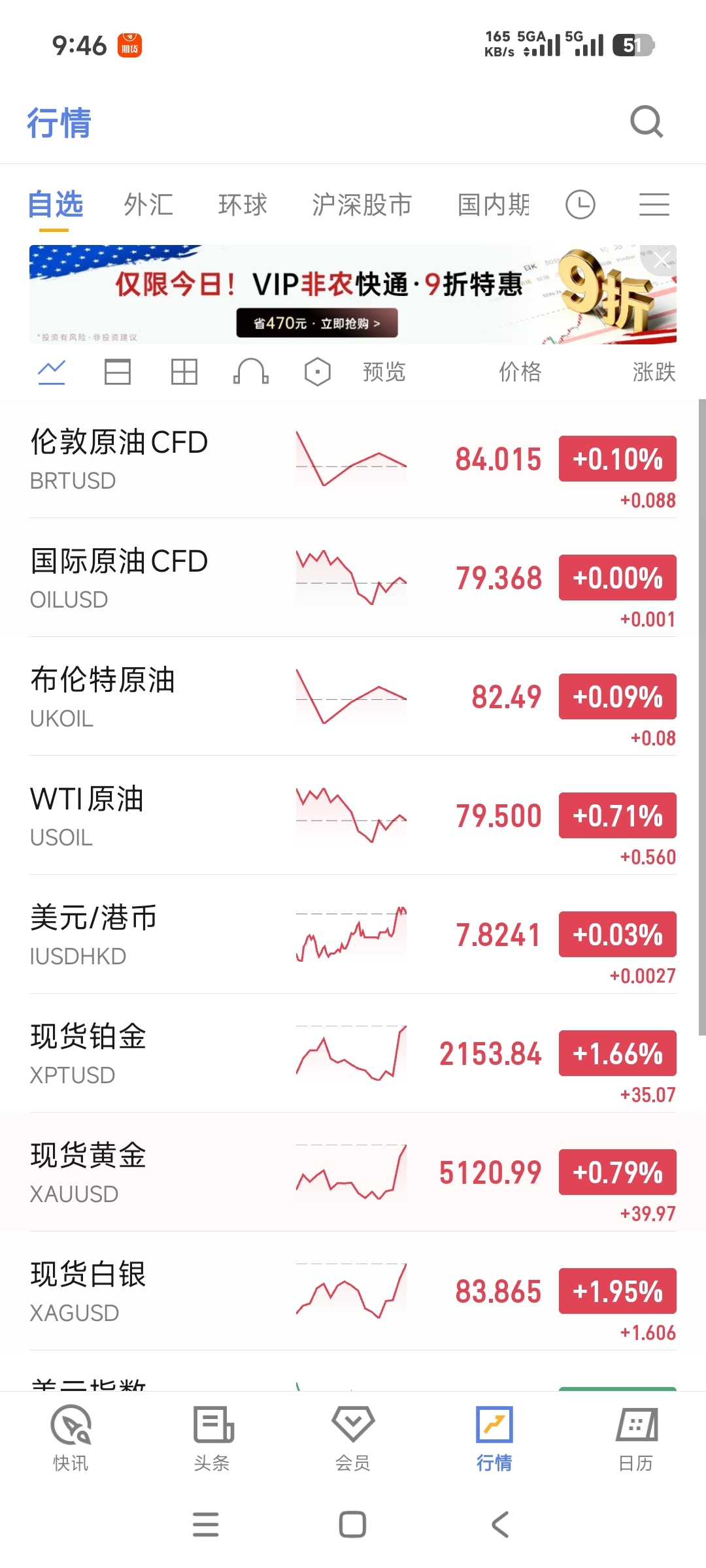The height and width of the screenshot is (1568, 706).
Task: Tap the system back button
Action: (x=500, y=1525)
